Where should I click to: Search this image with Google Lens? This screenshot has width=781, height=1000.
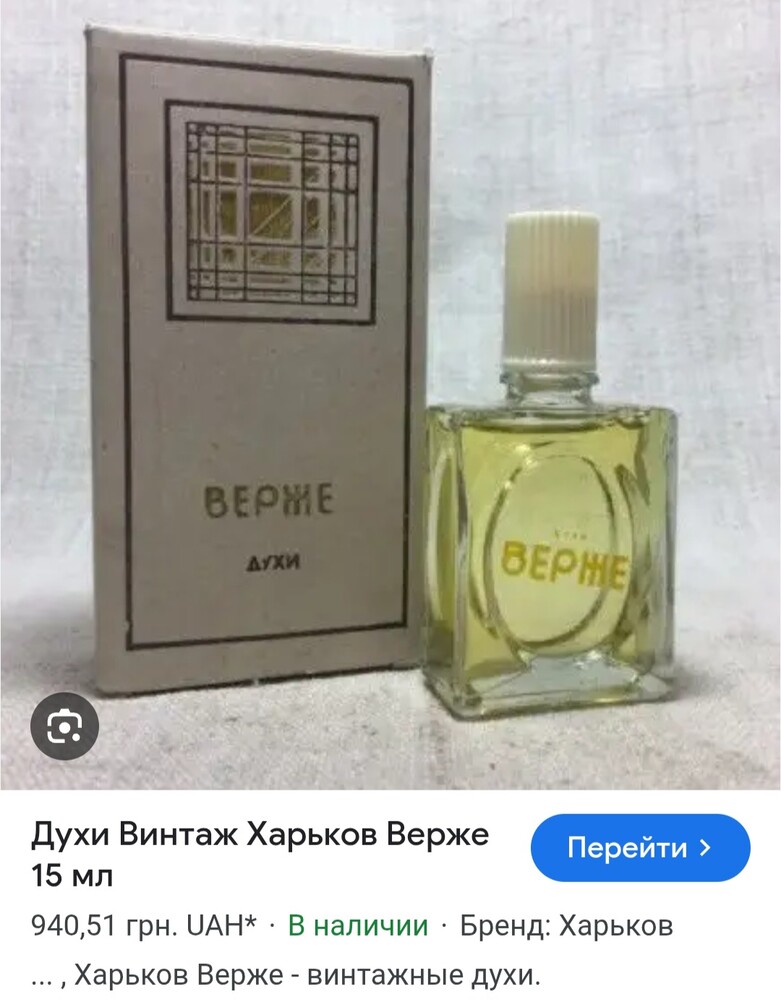coord(66,726)
